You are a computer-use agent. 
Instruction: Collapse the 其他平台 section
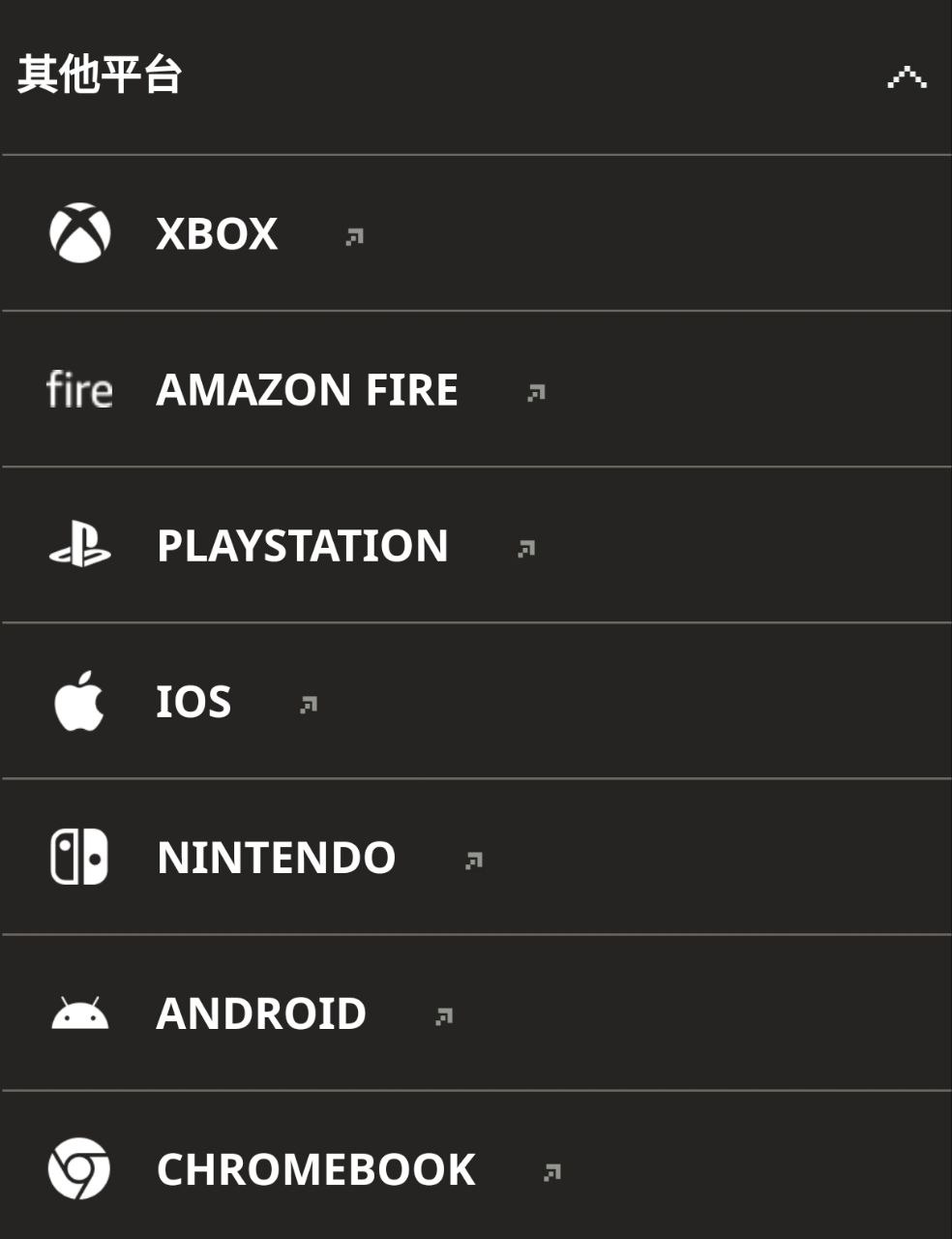pos(906,76)
